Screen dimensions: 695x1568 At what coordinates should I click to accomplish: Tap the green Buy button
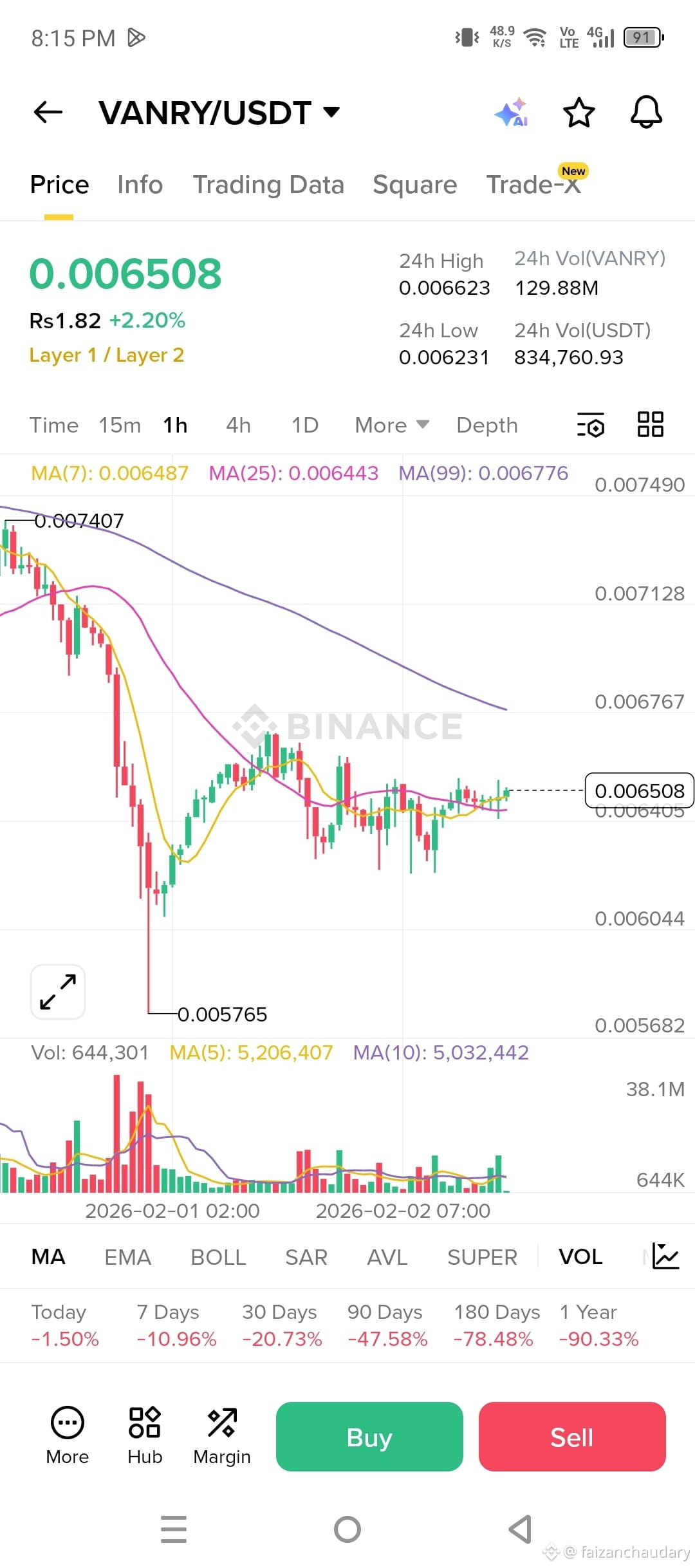click(x=369, y=1437)
